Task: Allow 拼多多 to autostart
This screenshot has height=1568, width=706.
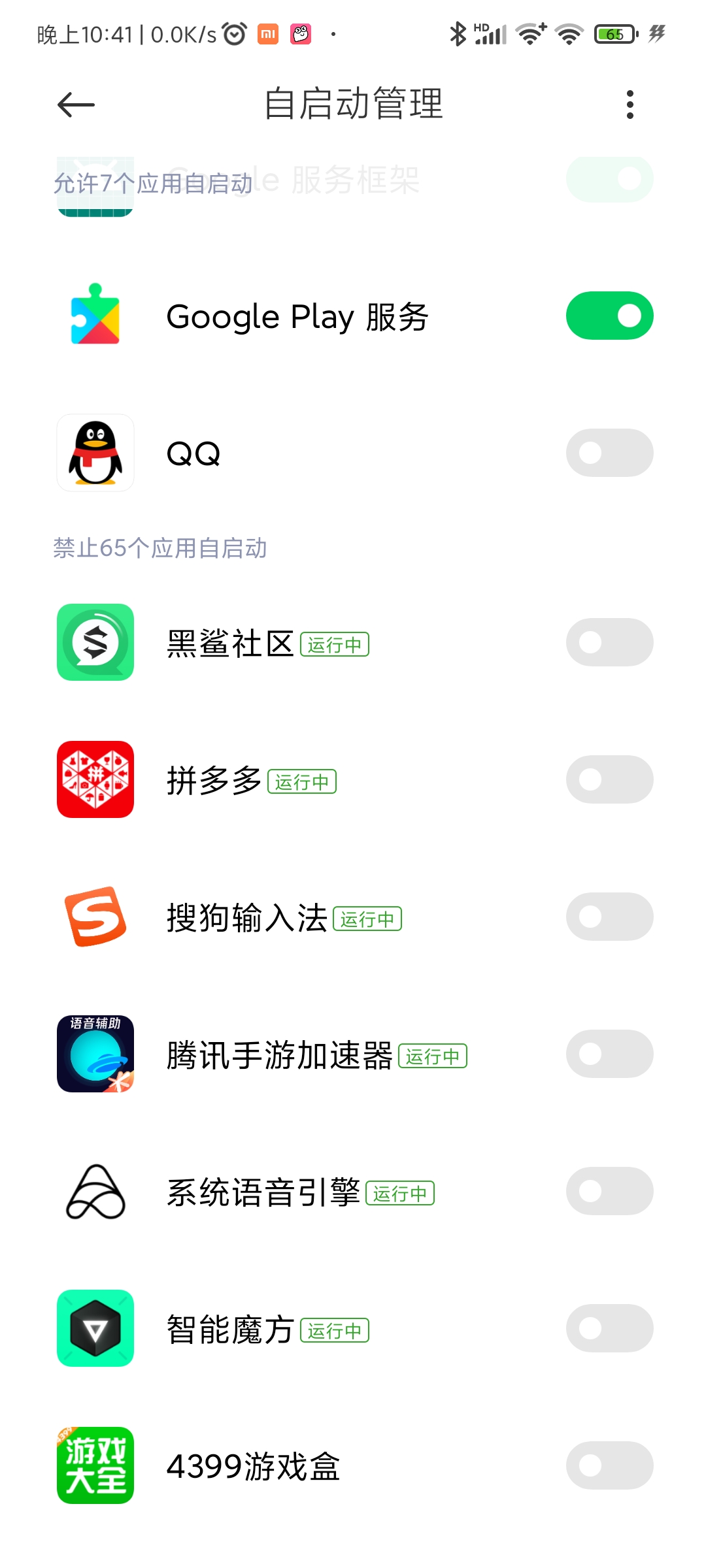Action: click(609, 779)
